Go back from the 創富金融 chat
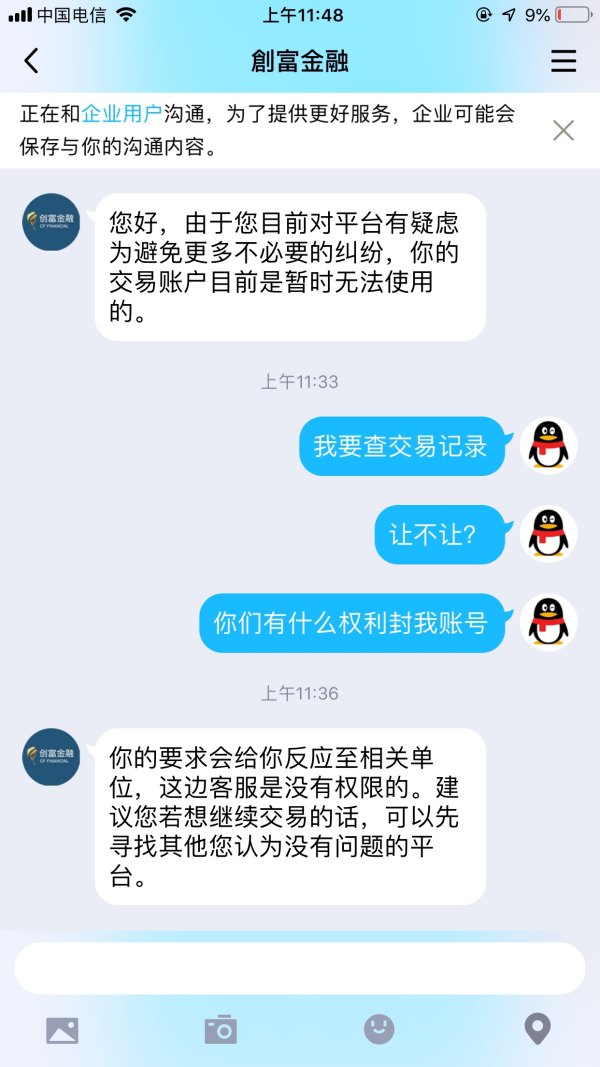Viewport: 600px width, 1067px height. click(x=31, y=61)
